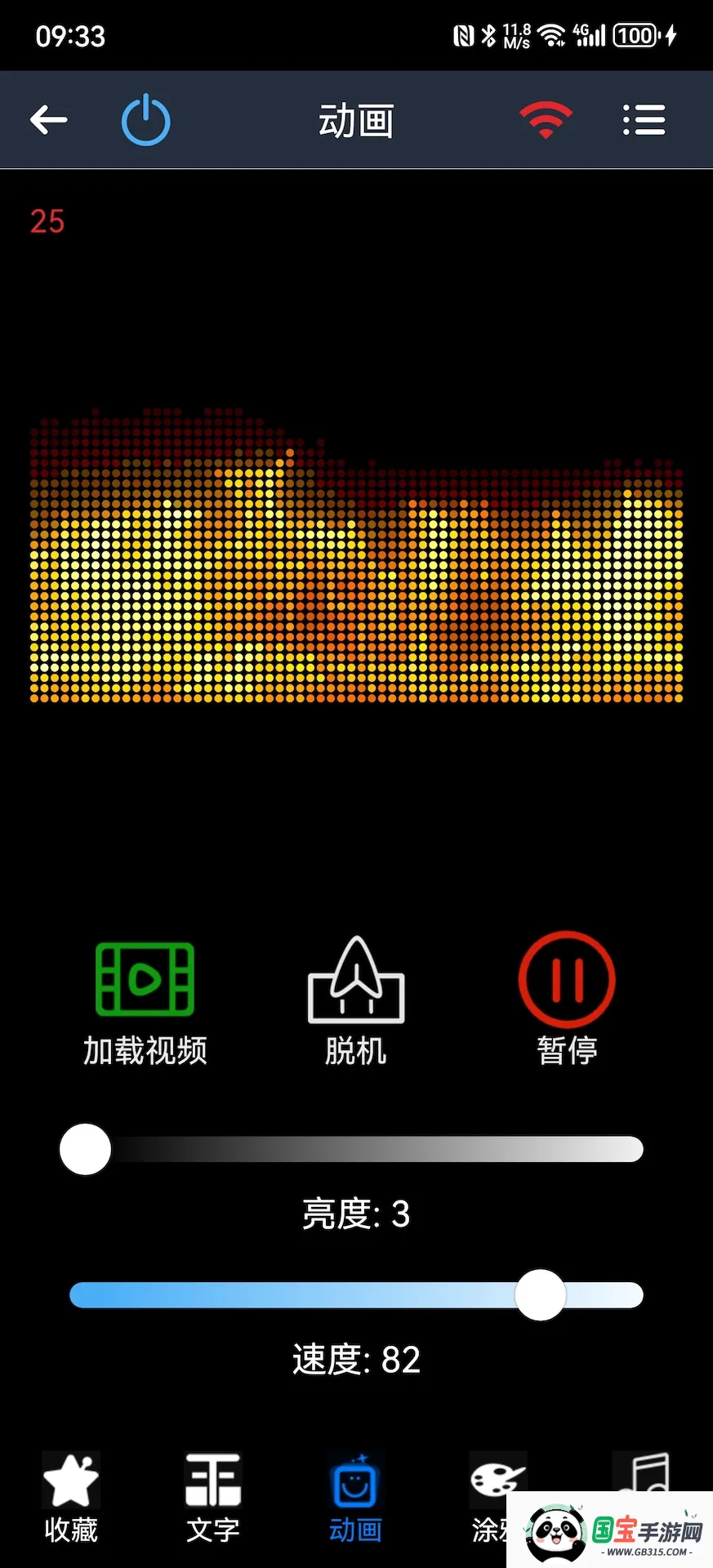The image size is (713, 1568).
Task: Adjust the 速度 speed slider knob
Action: (540, 1295)
